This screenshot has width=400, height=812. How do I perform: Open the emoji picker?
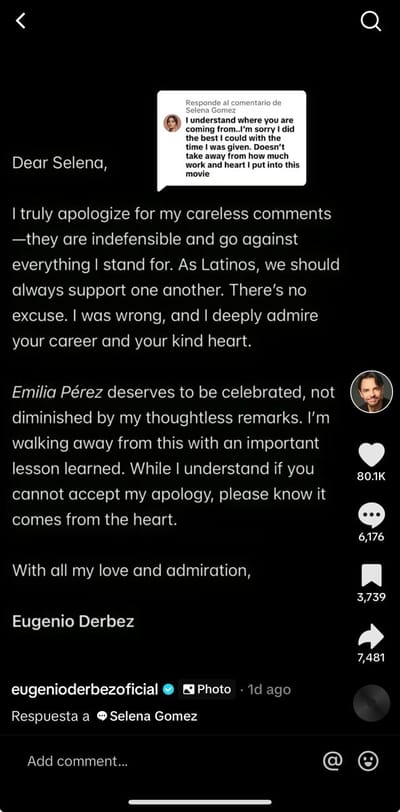point(368,761)
